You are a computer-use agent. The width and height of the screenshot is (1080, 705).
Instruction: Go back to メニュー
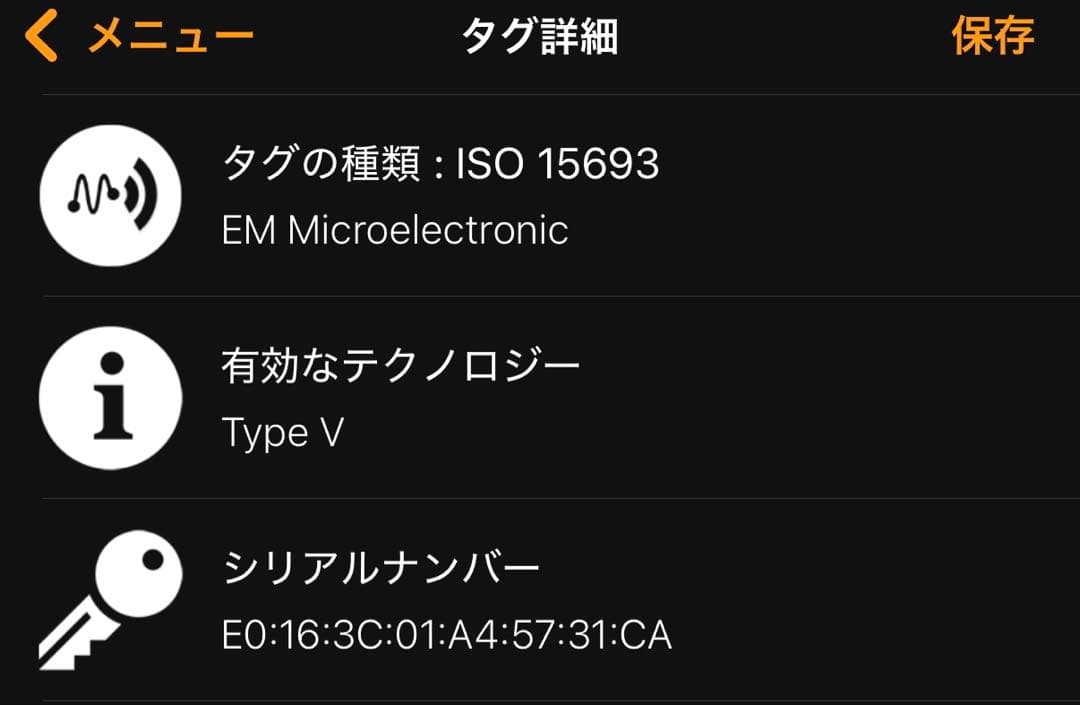(140, 38)
